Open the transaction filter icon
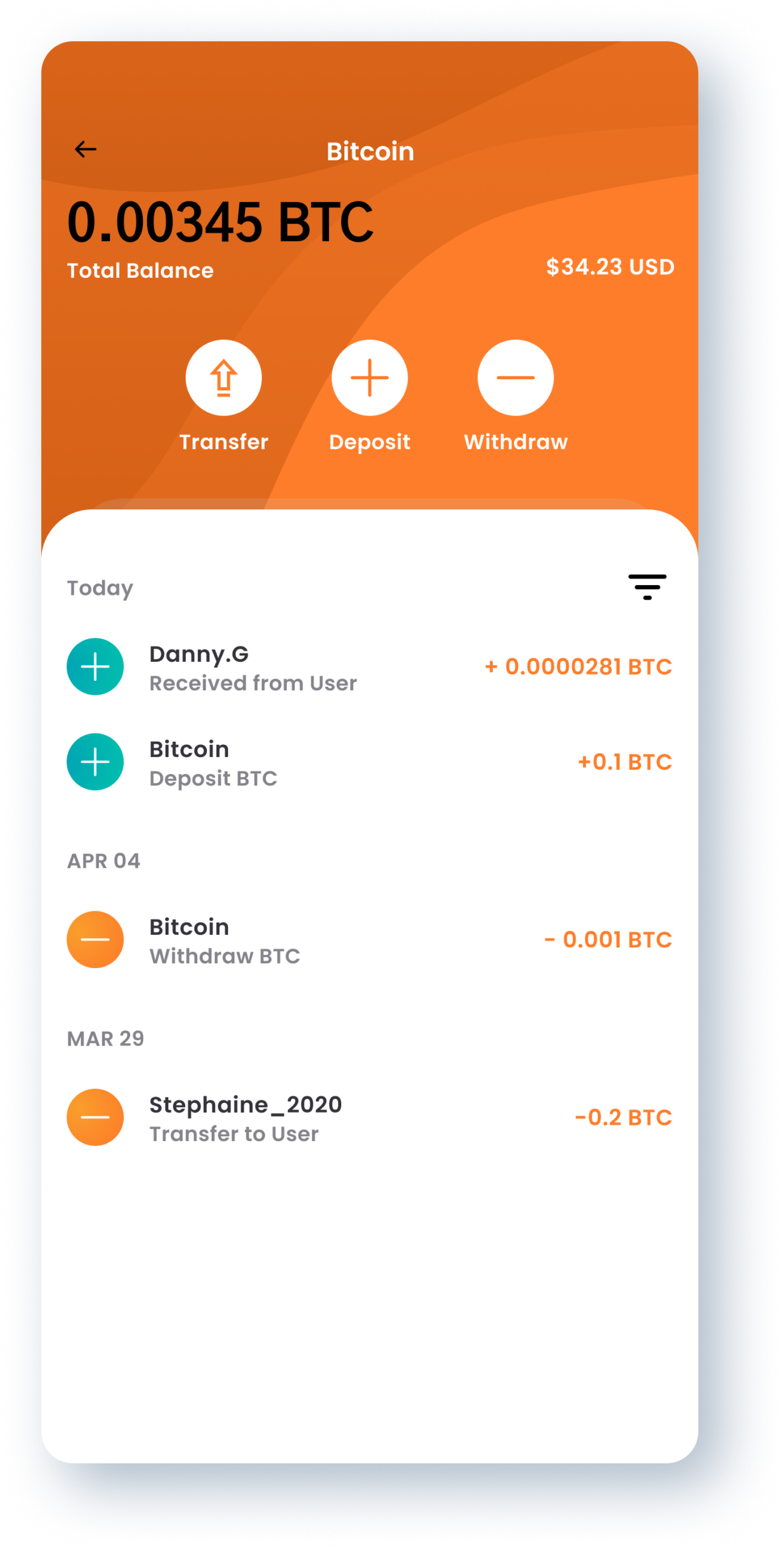This screenshot has width=784, height=1549. 647,587
